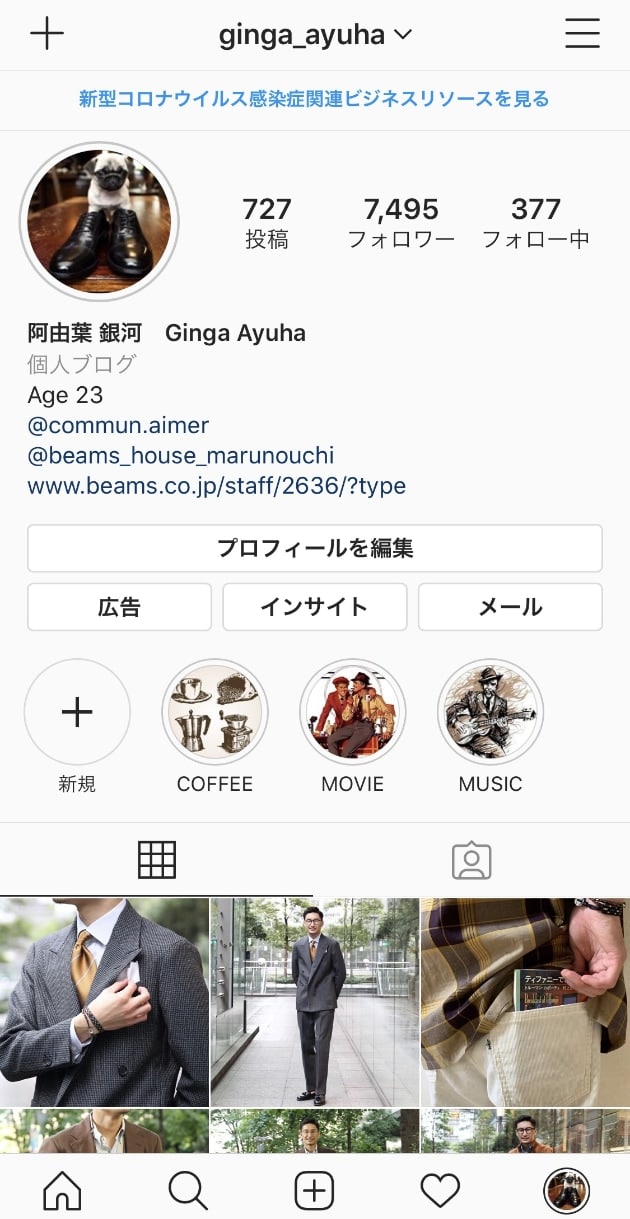View the 7,495 followers list

coord(401,222)
